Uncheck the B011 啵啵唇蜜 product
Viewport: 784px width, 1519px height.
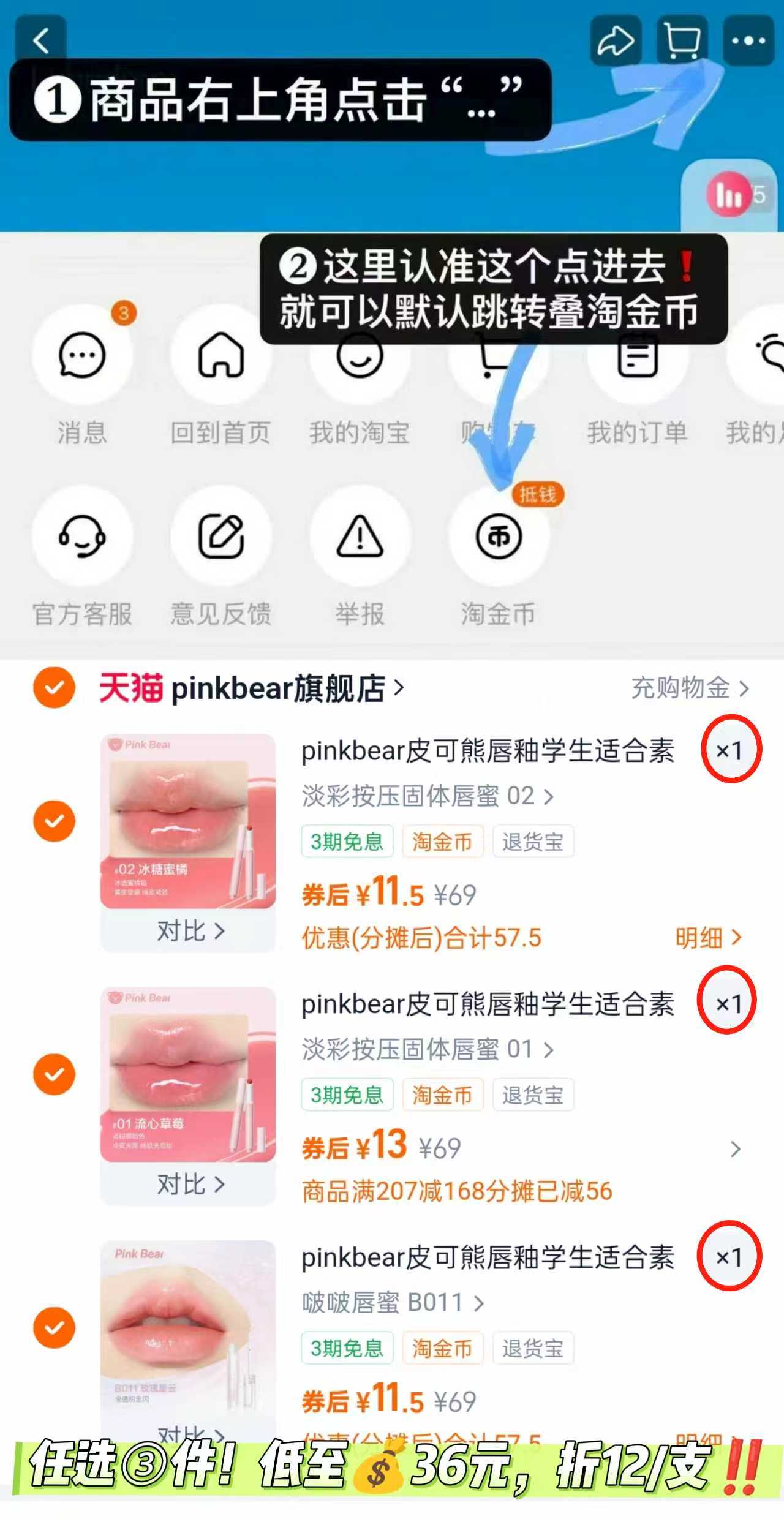pyautogui.click(x=54, y=1328)
